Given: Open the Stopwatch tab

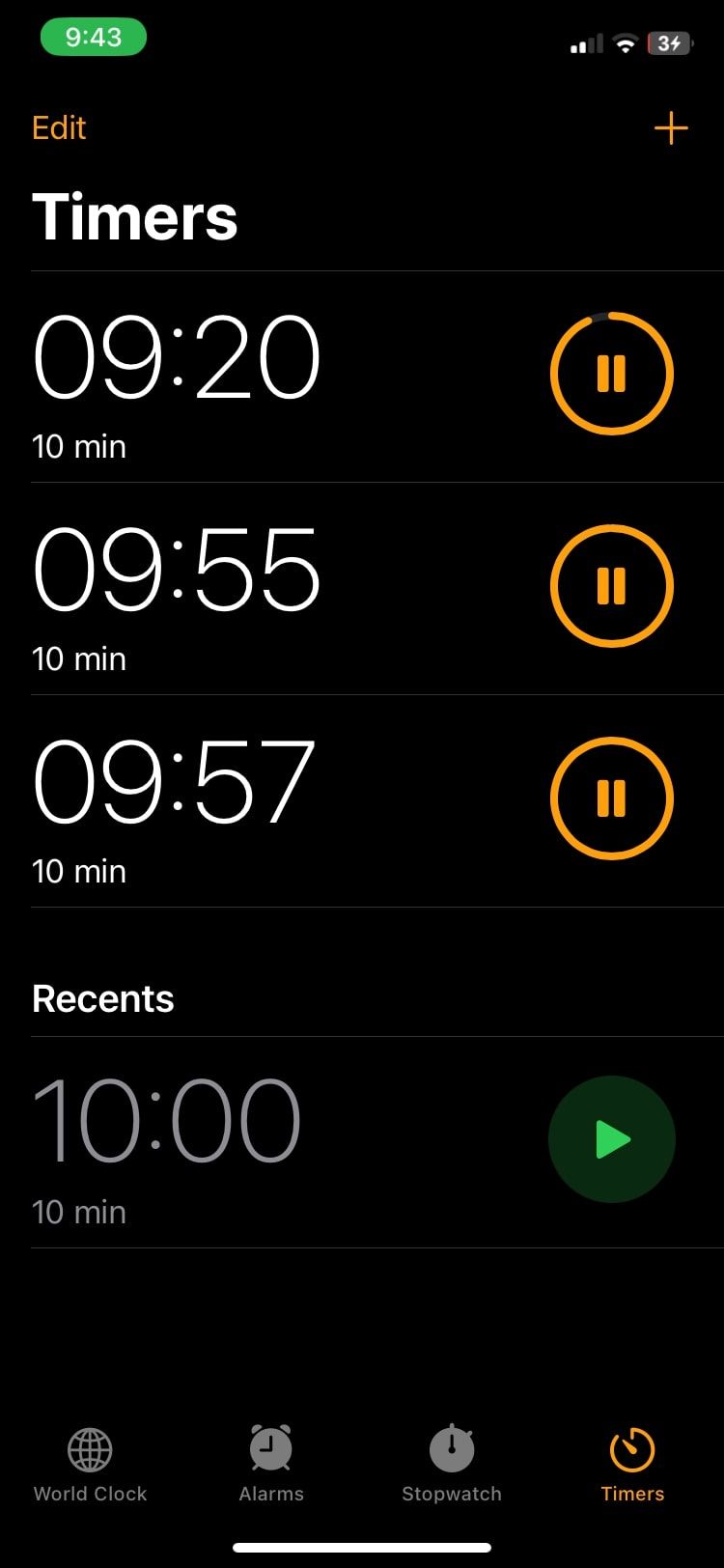Looking at the screenshot, I should (x=452, y=1464).
